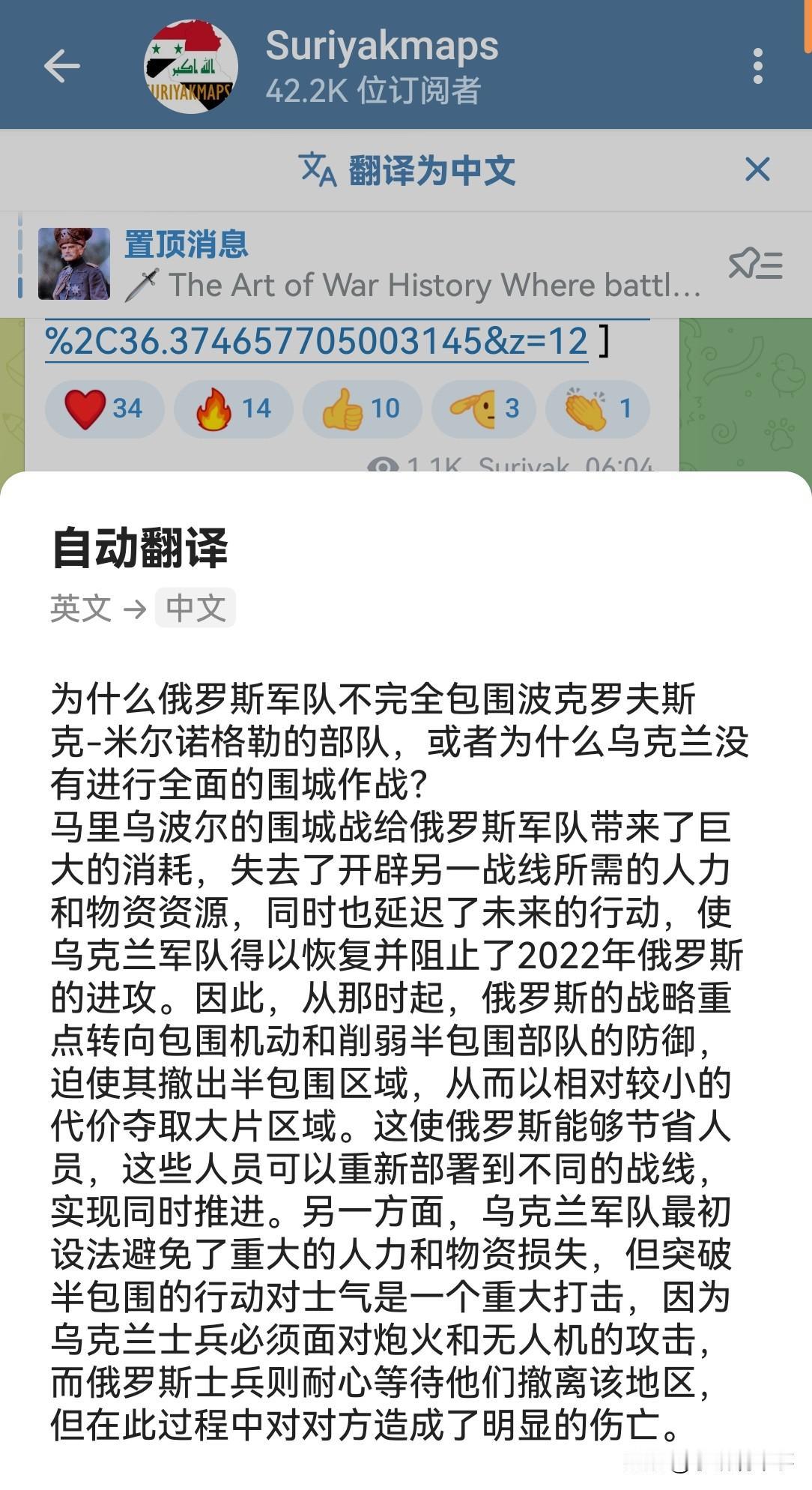Open the three-dot channel options menu
Image resolution: width=812 pixels, height=1490 pixels.
[x=760, y=66]
